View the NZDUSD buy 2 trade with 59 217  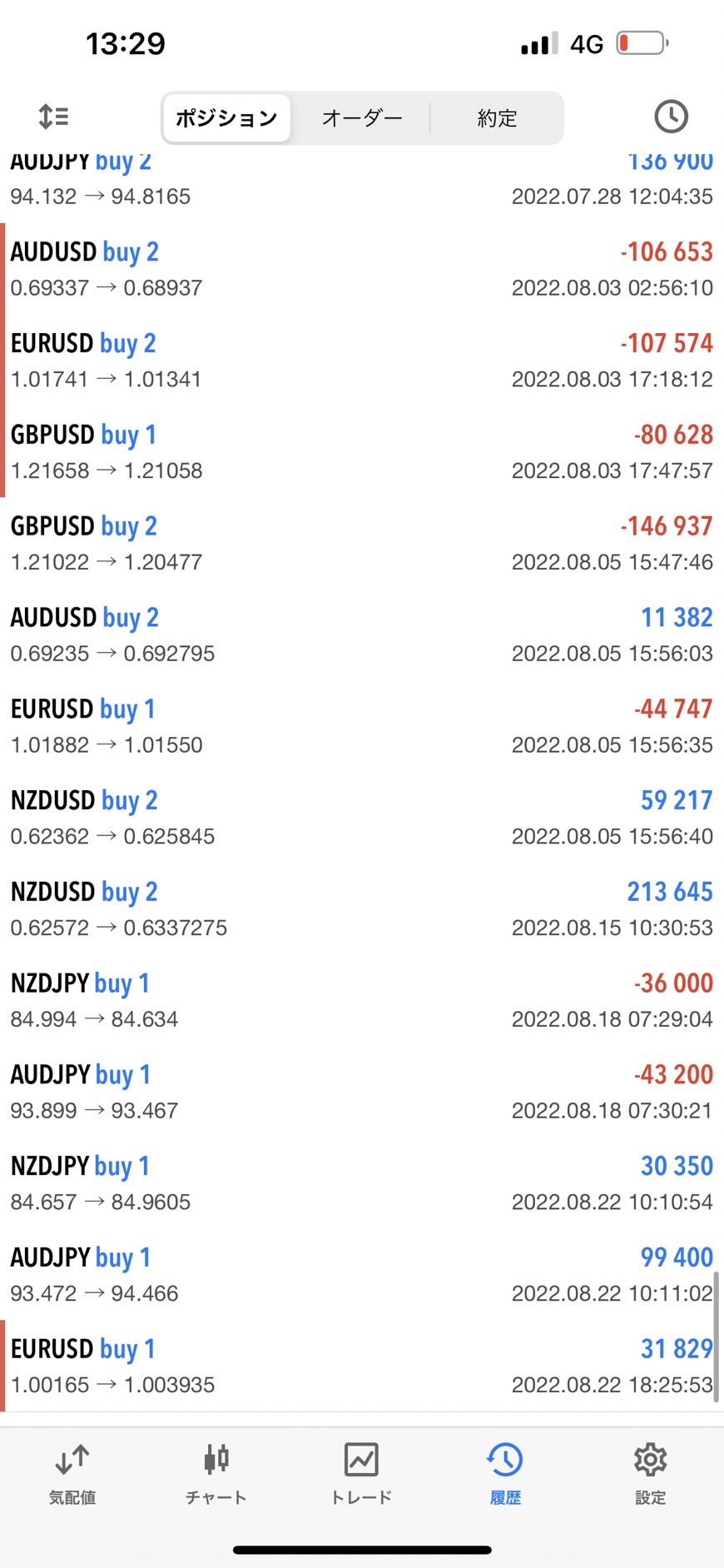coord(362,818)
